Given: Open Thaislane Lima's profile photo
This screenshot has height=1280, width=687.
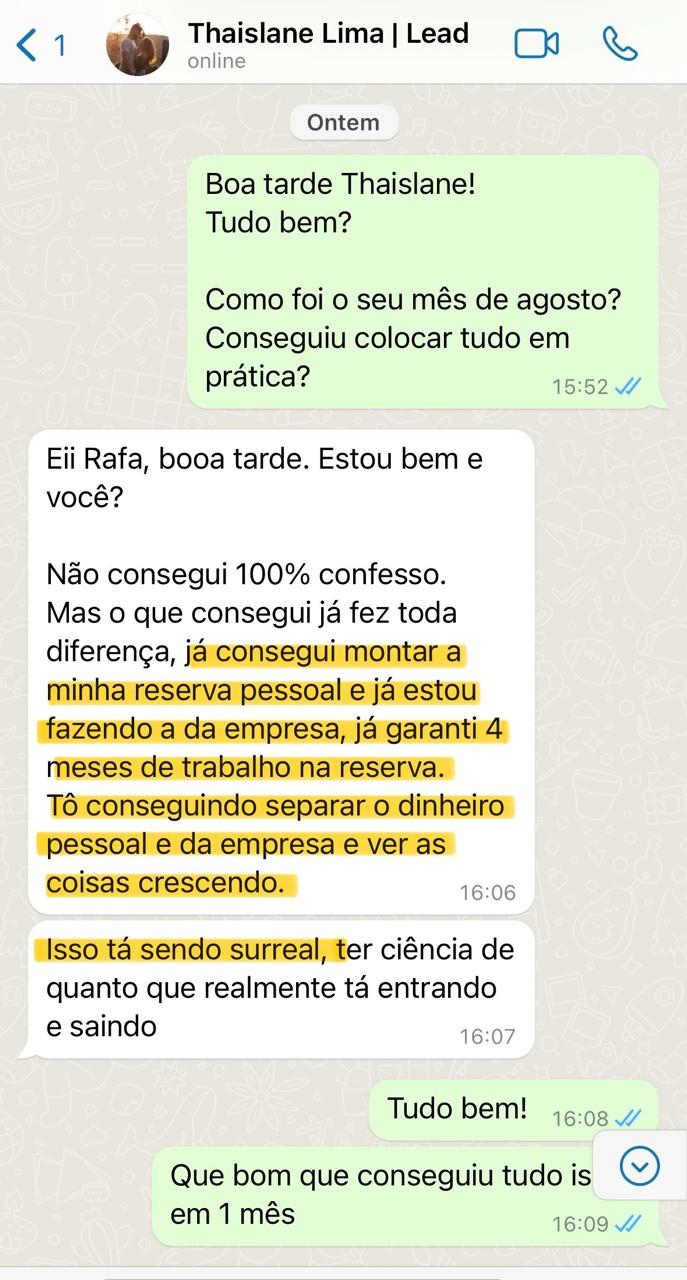Looking at the screenshot, I should pyautogui.click(x=138, y=45).
